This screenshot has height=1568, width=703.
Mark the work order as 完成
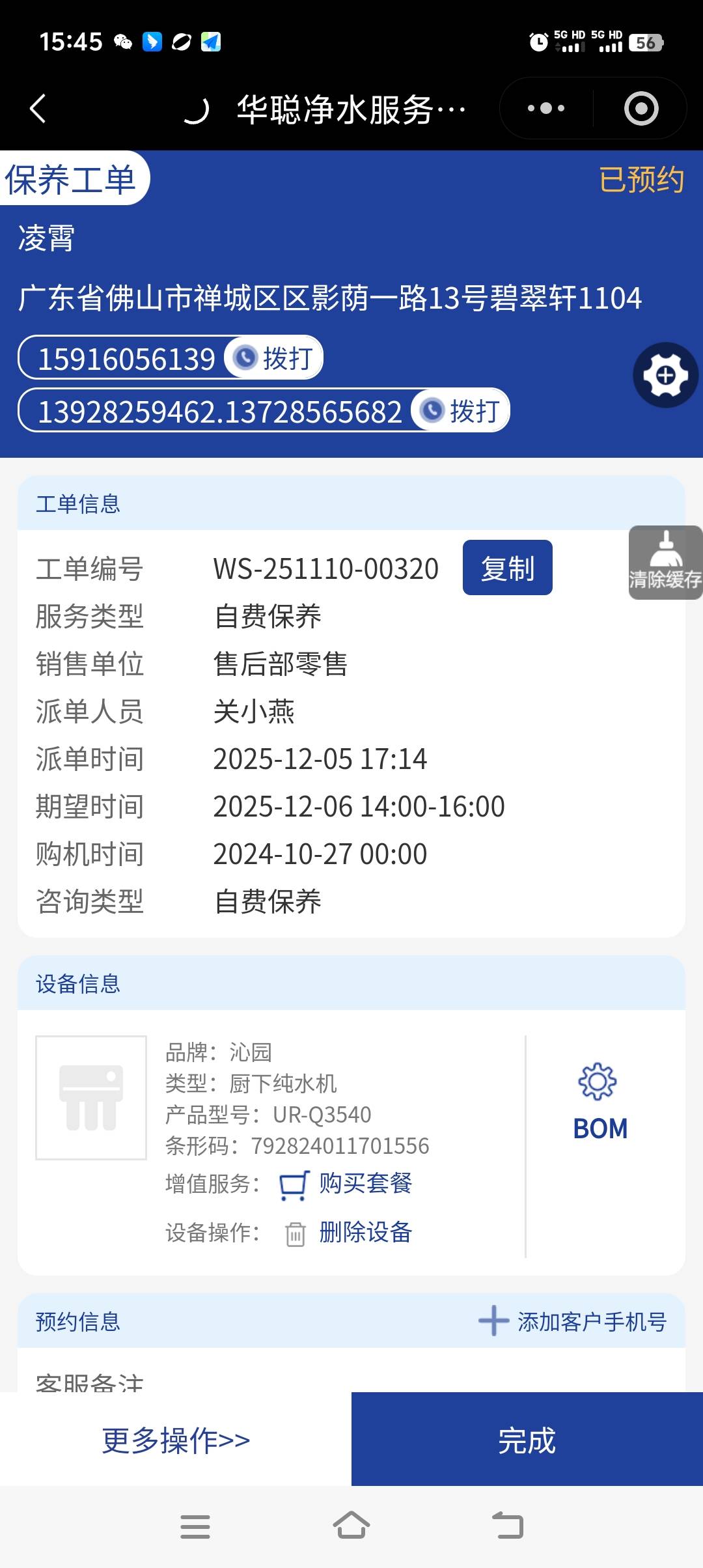click(527, 1440)
